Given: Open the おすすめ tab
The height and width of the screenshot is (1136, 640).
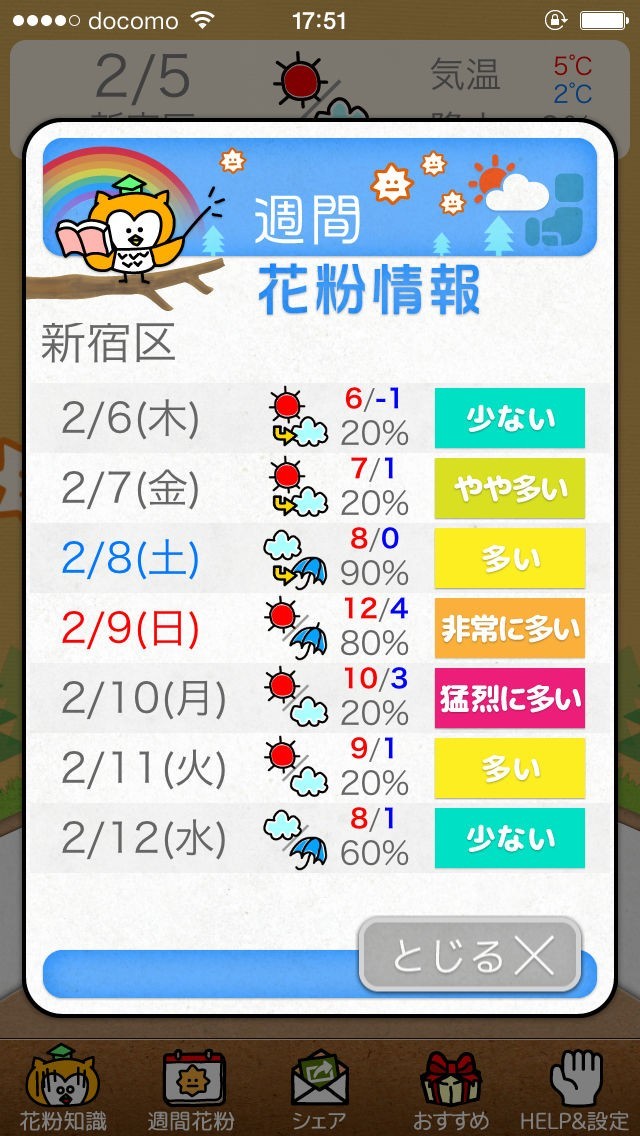Looking at the screenshot, I should 449,1089.
